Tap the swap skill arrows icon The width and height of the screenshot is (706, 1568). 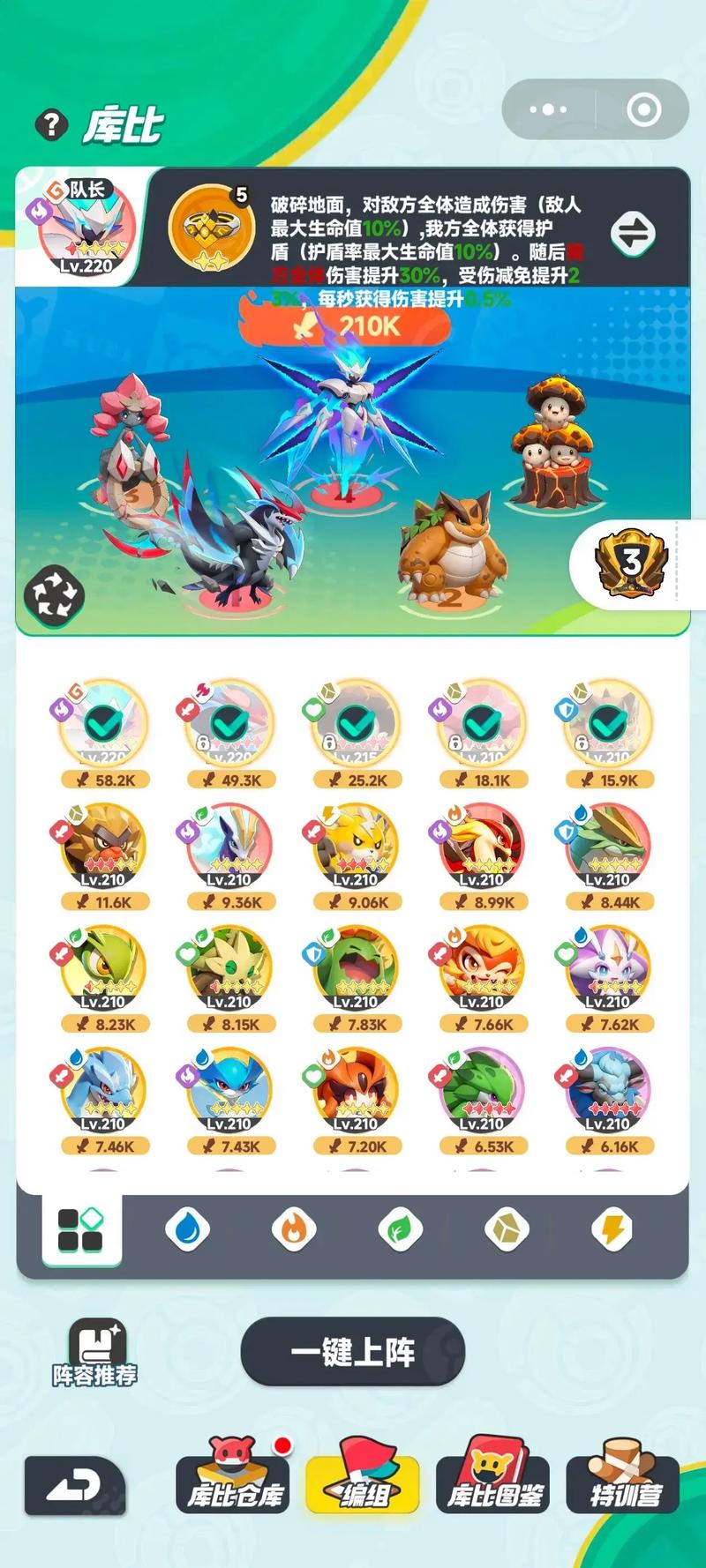tap(633, 234)
